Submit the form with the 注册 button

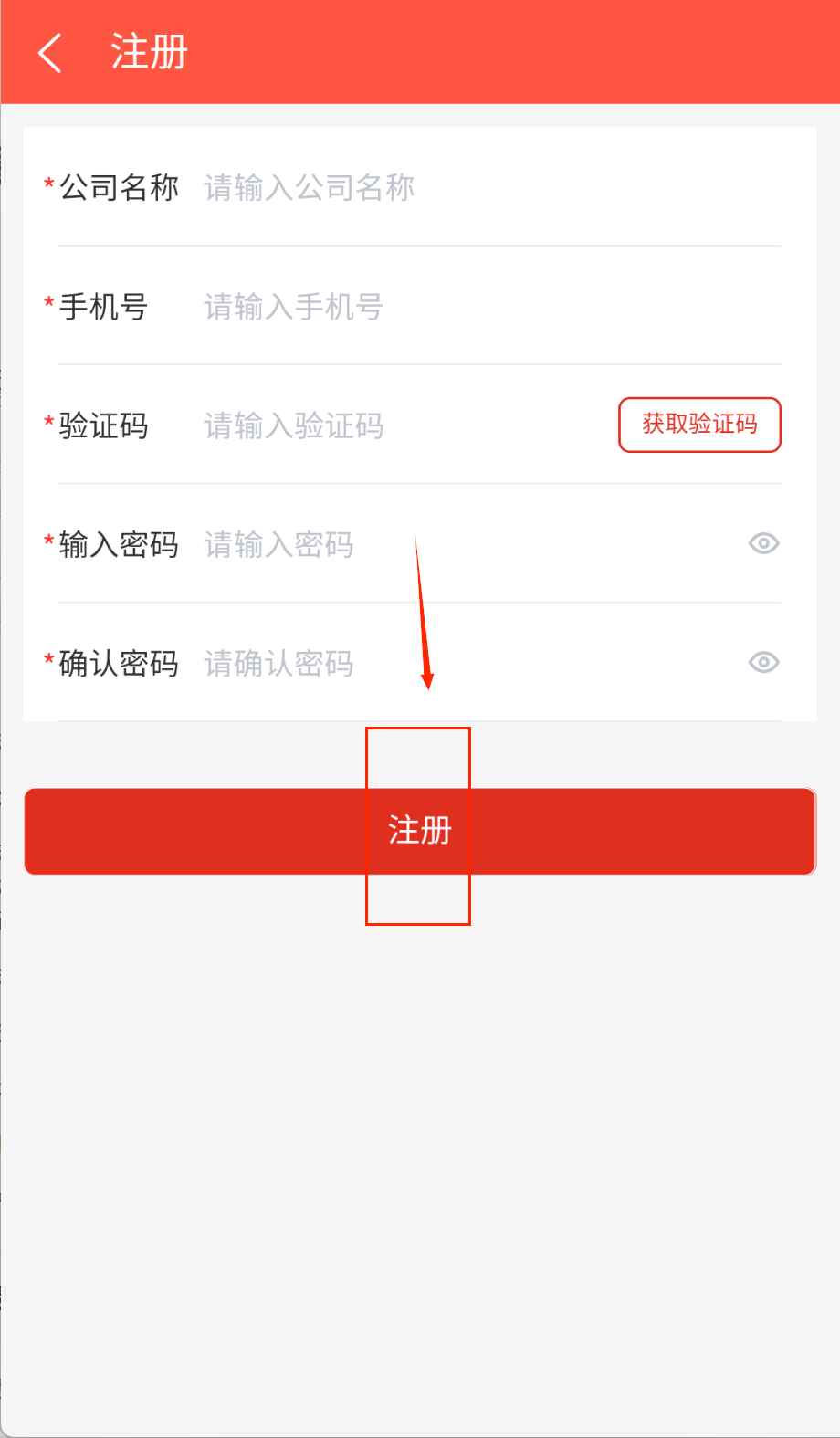(420, 831)
